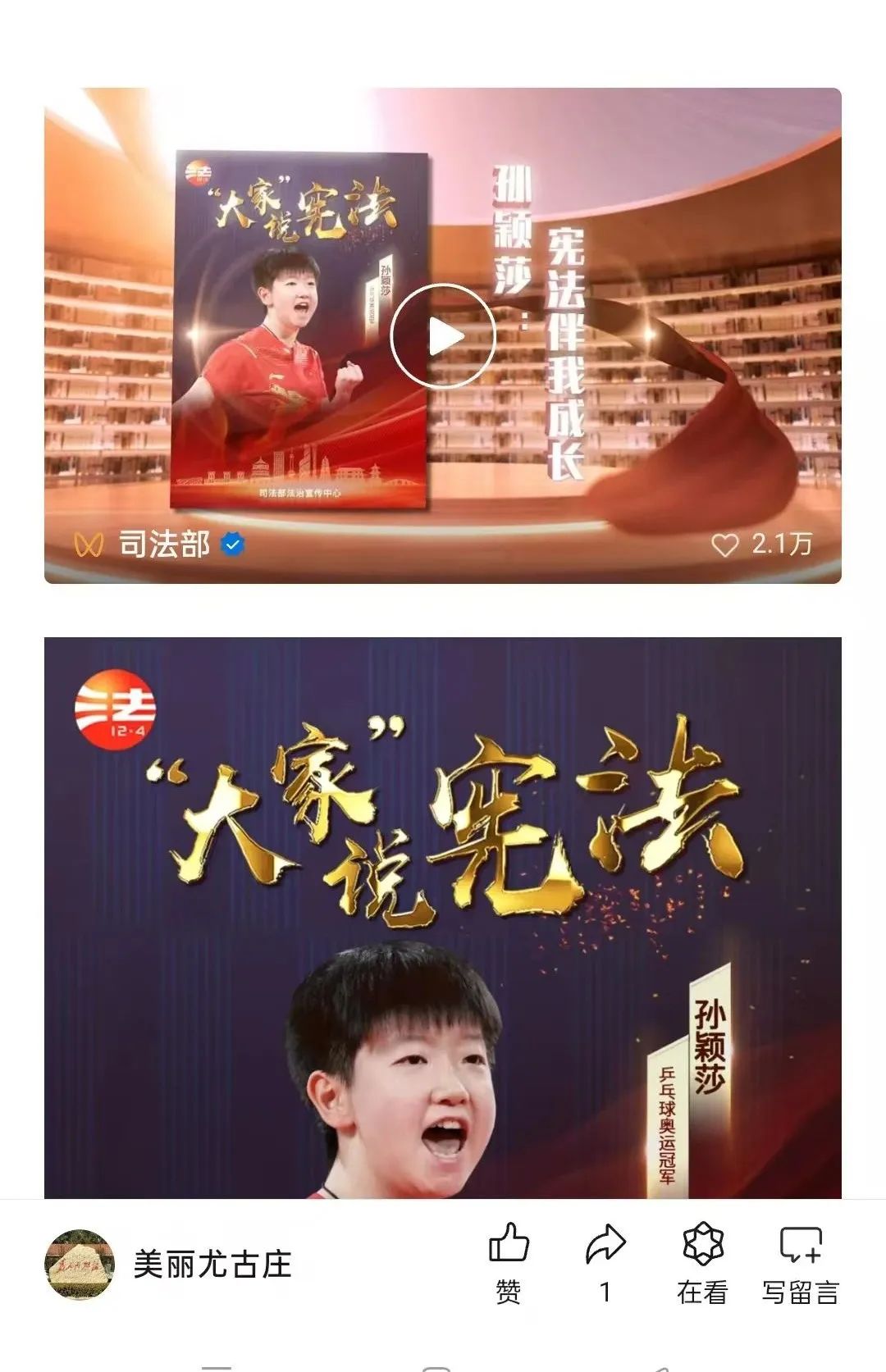Write a comment via 写留言
886x1372 pixels.
point(800,1263)
